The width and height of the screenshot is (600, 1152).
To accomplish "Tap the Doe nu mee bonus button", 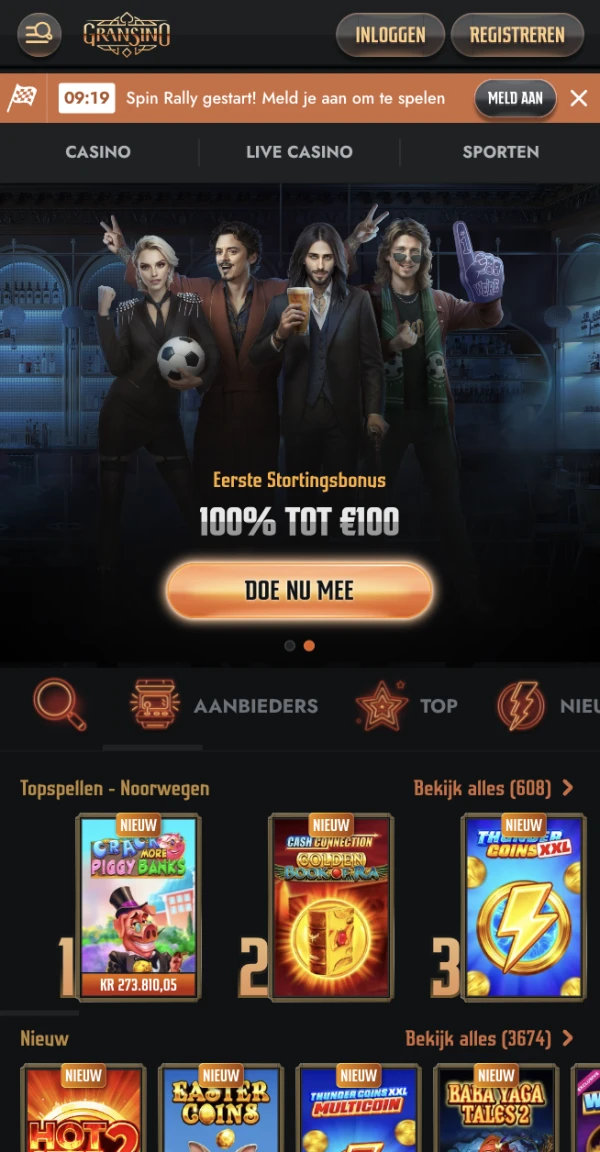I will point(299,590).
